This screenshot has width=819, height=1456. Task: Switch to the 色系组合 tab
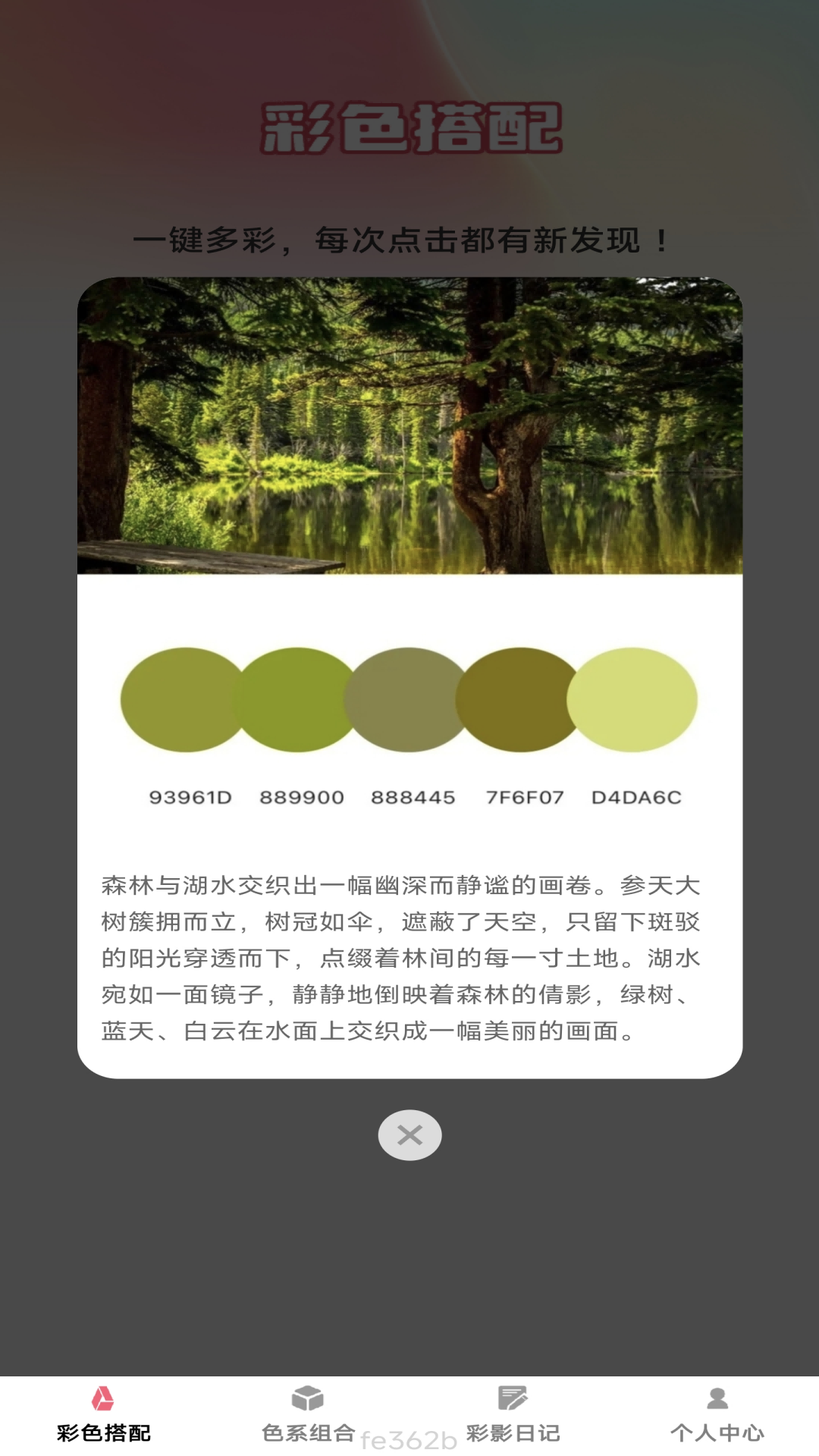308,1415
